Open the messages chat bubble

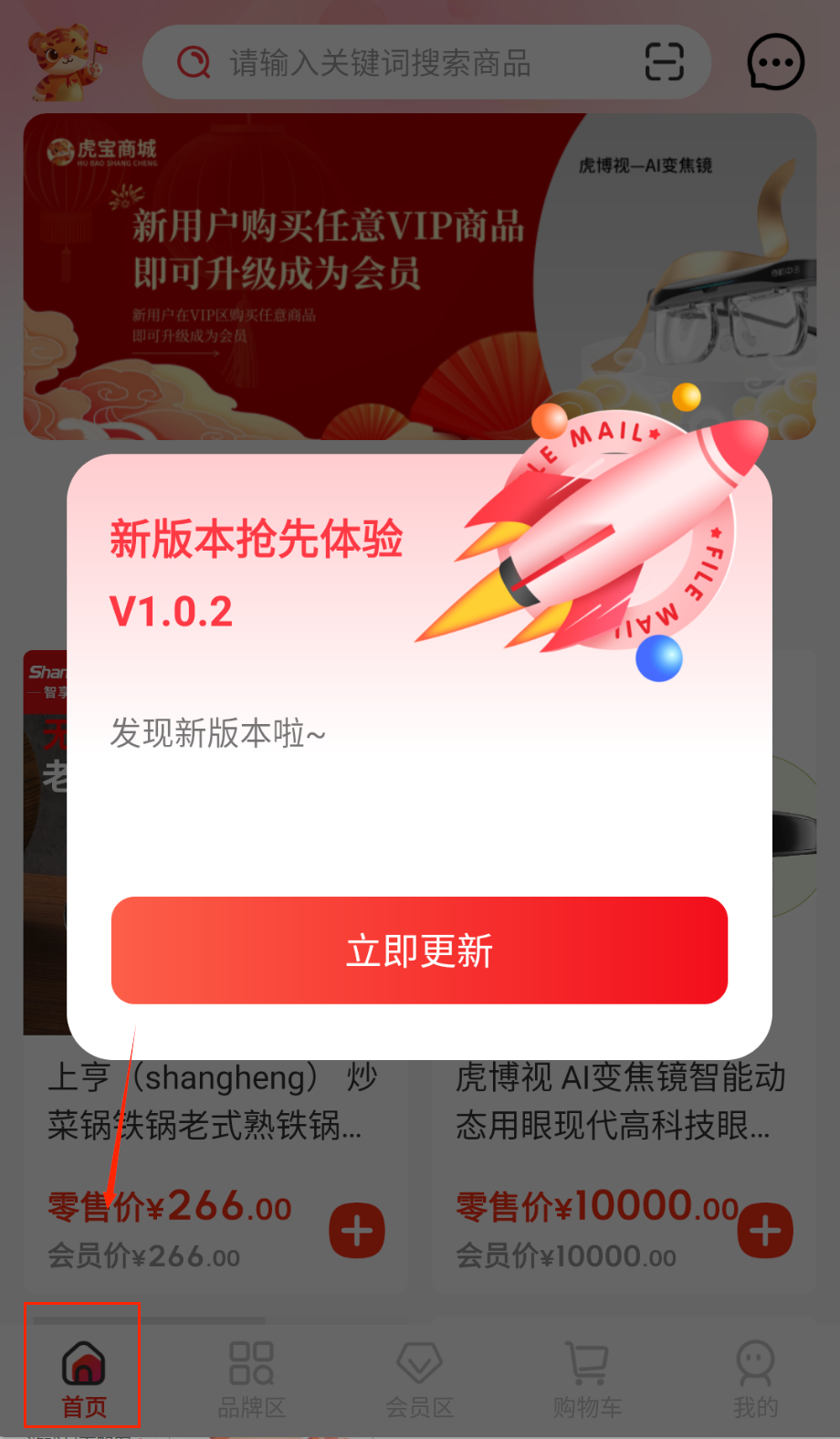(x=775, y=62)
